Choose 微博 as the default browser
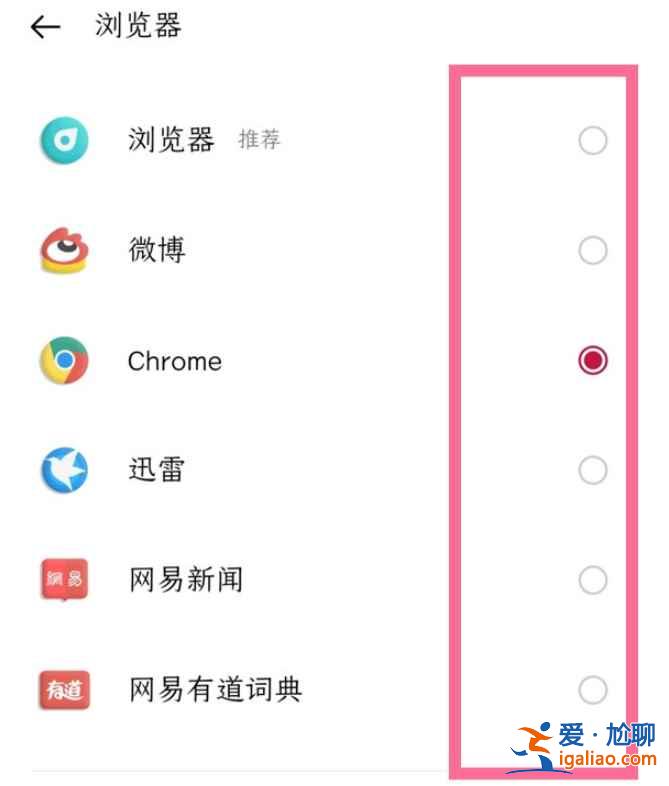The width and height of the screenshot is (669, 786). pyautogui.click(x=592, y=250)
